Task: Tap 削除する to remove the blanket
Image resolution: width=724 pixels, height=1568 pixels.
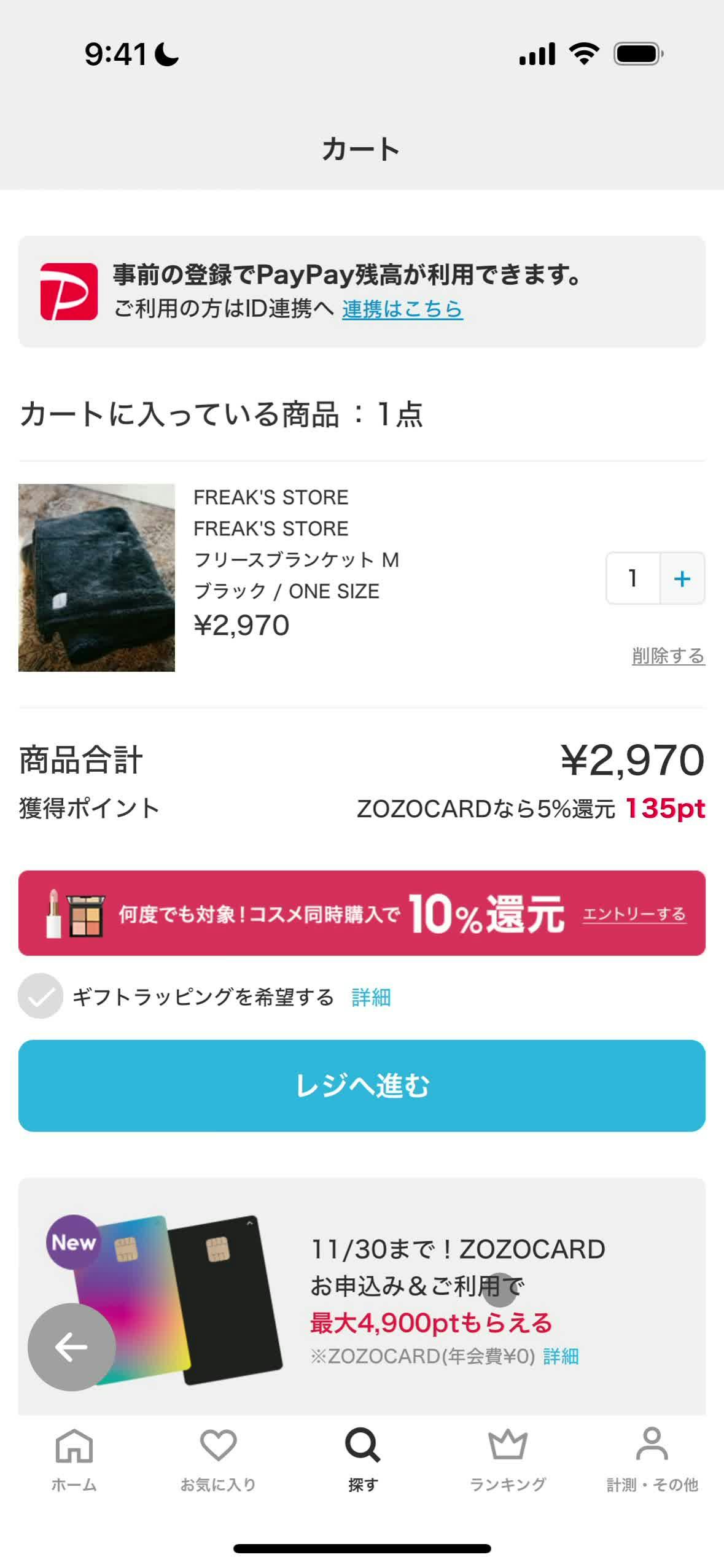Action: click(668, 656)
